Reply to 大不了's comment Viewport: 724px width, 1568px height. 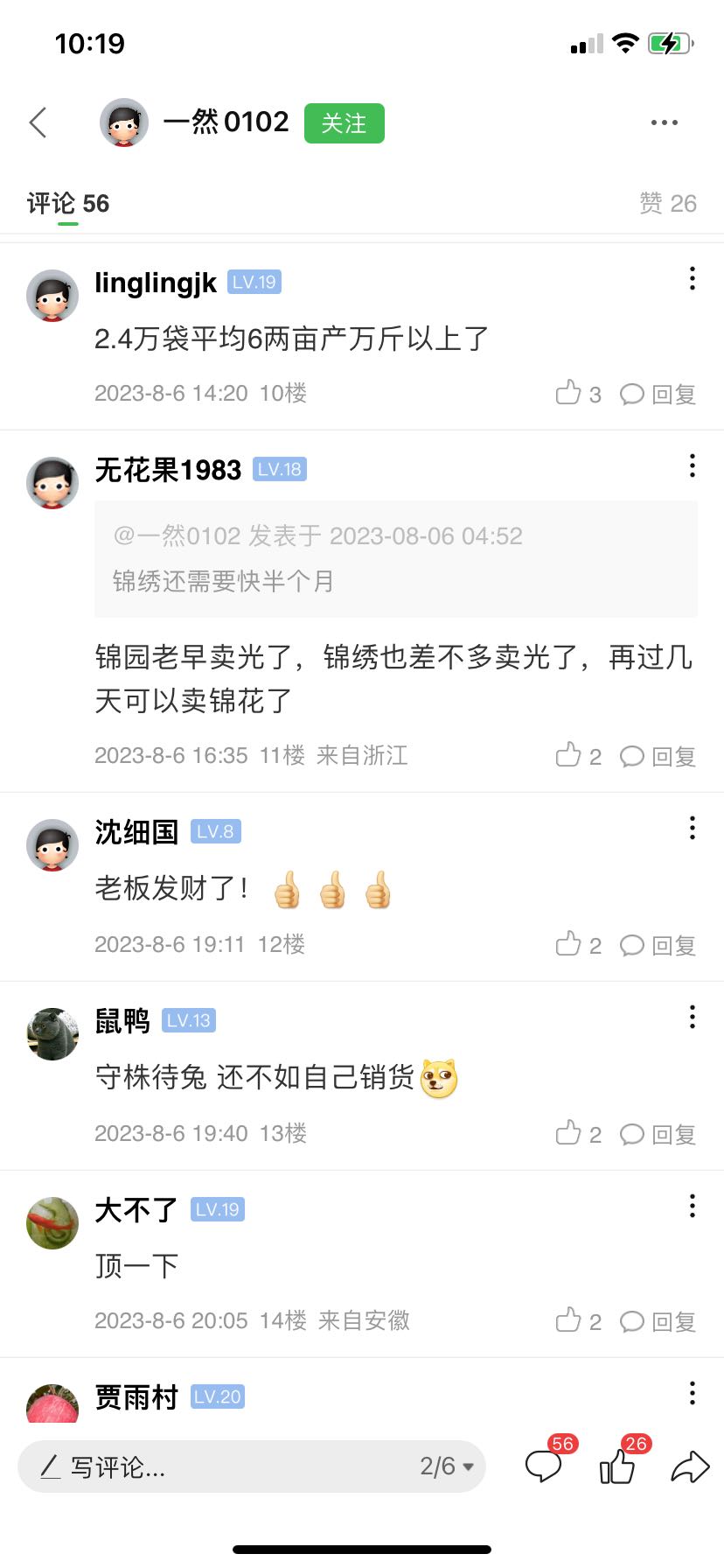click(x=658, y=1321)
